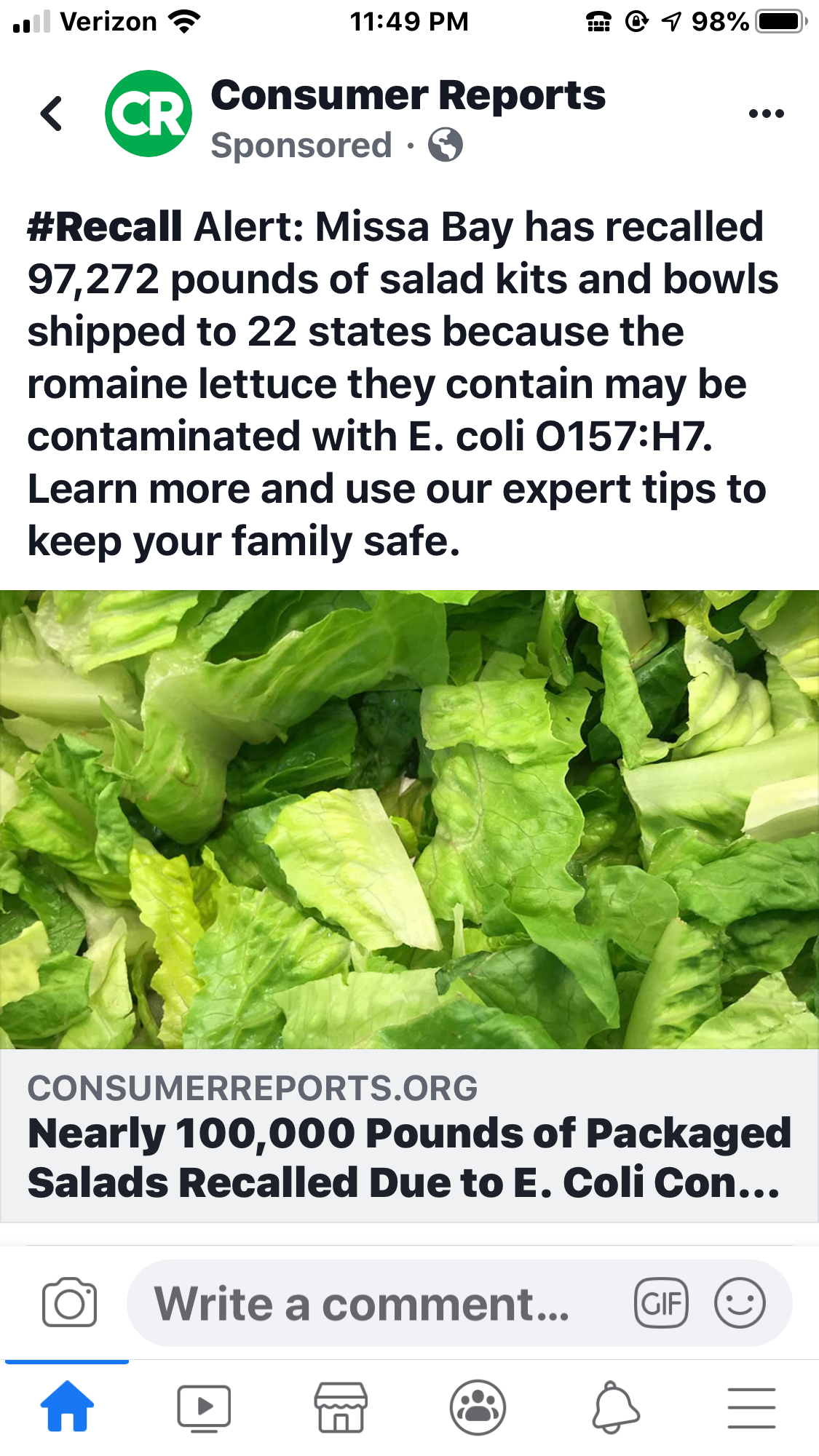Viewport: 819px width, 1456px height.
Task: Switch to the Groups tab
Action: coord(478,1407)
